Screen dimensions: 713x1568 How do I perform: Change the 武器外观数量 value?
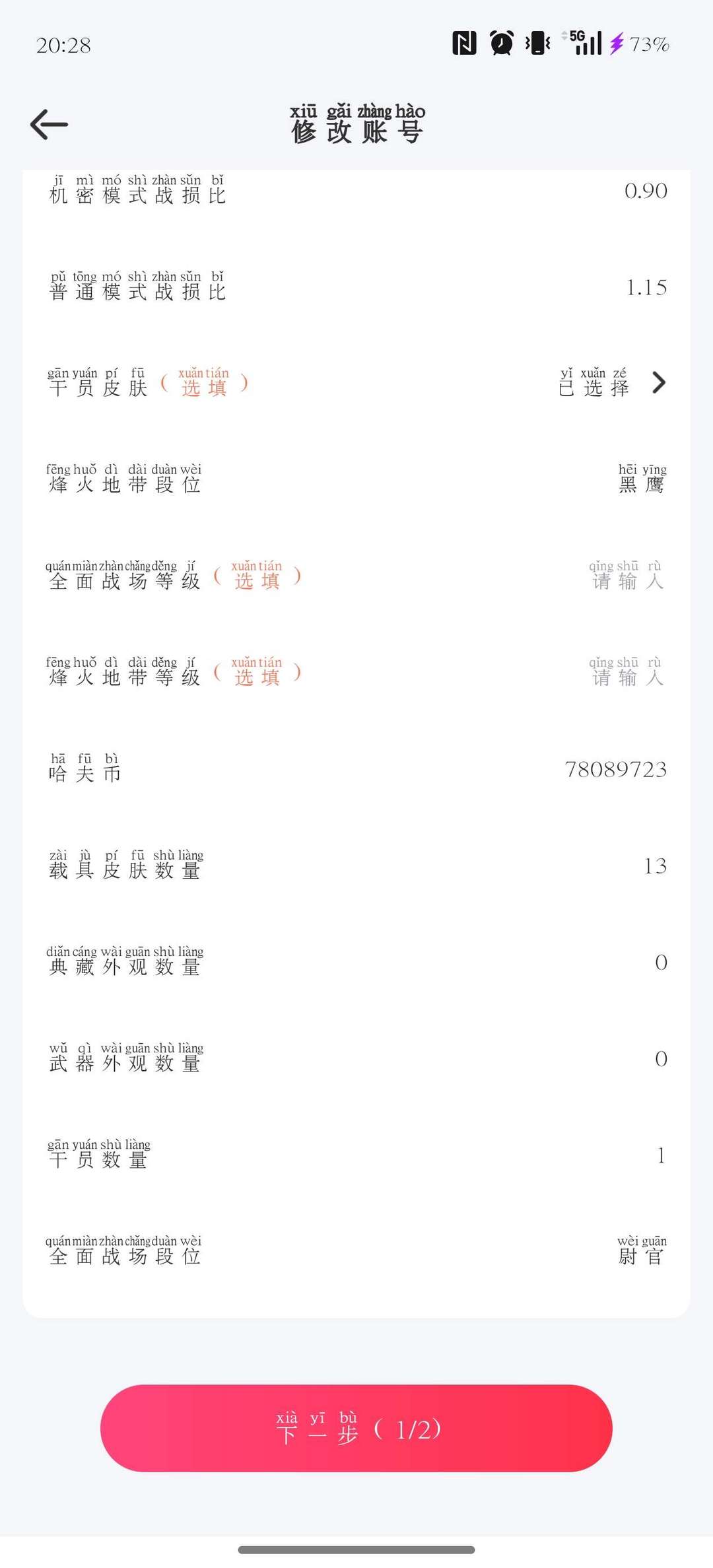pyautogui.click(x=660, y=1058)
